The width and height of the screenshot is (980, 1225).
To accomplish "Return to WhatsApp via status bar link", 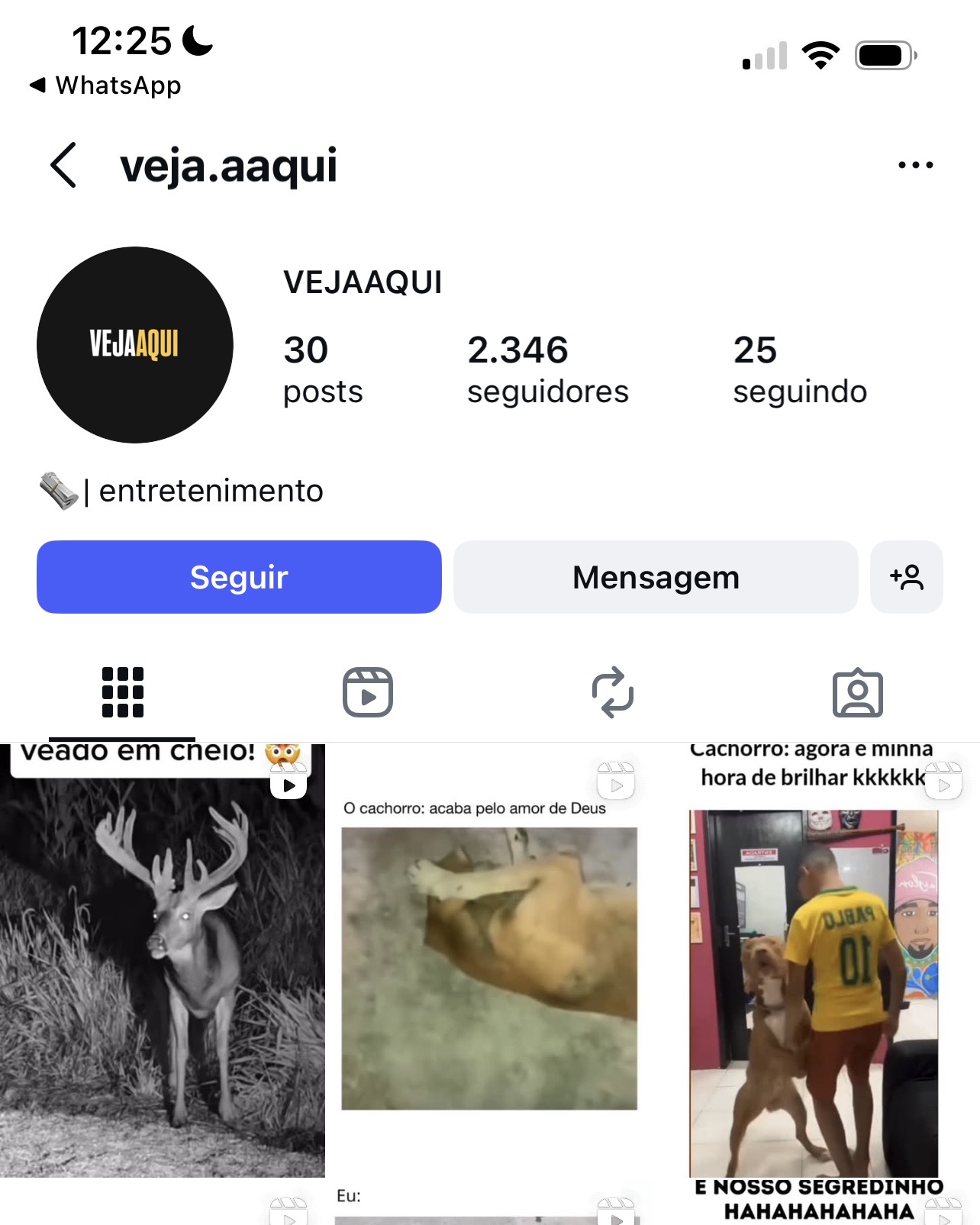I will pos(105,85).
